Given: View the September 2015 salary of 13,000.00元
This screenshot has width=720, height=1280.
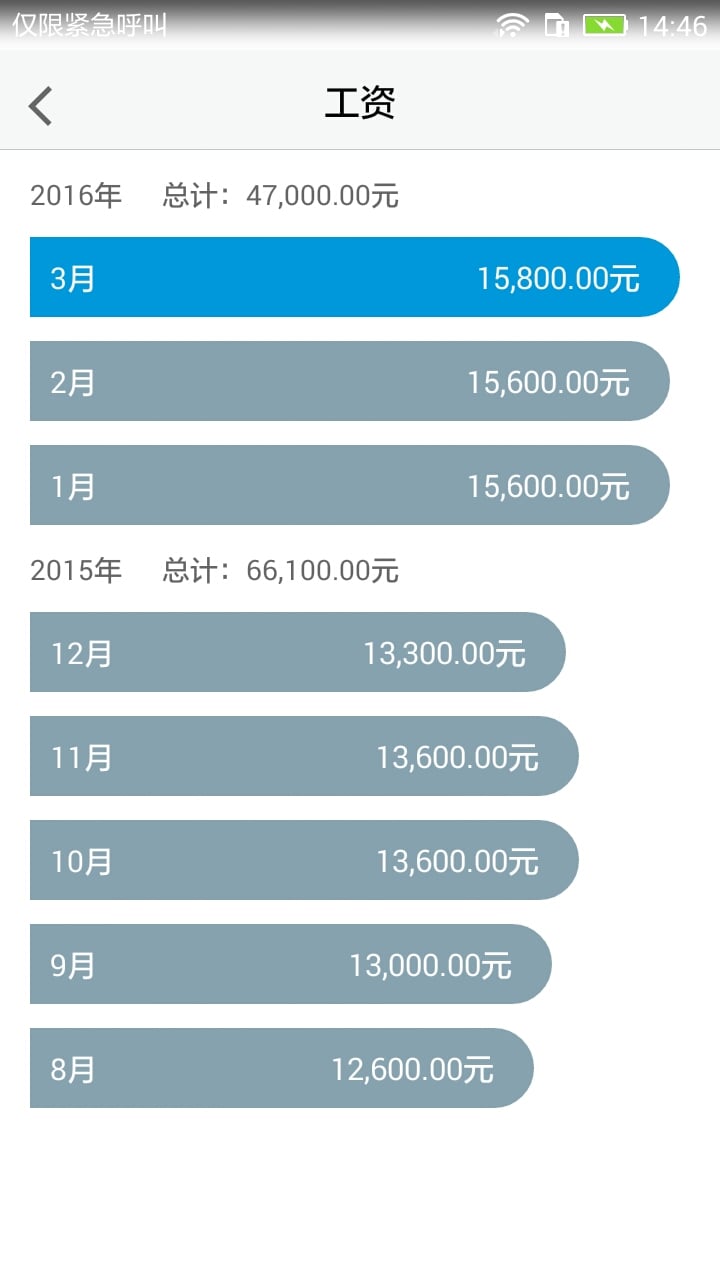Looking at the screenshot, I should tap(291, 964).
